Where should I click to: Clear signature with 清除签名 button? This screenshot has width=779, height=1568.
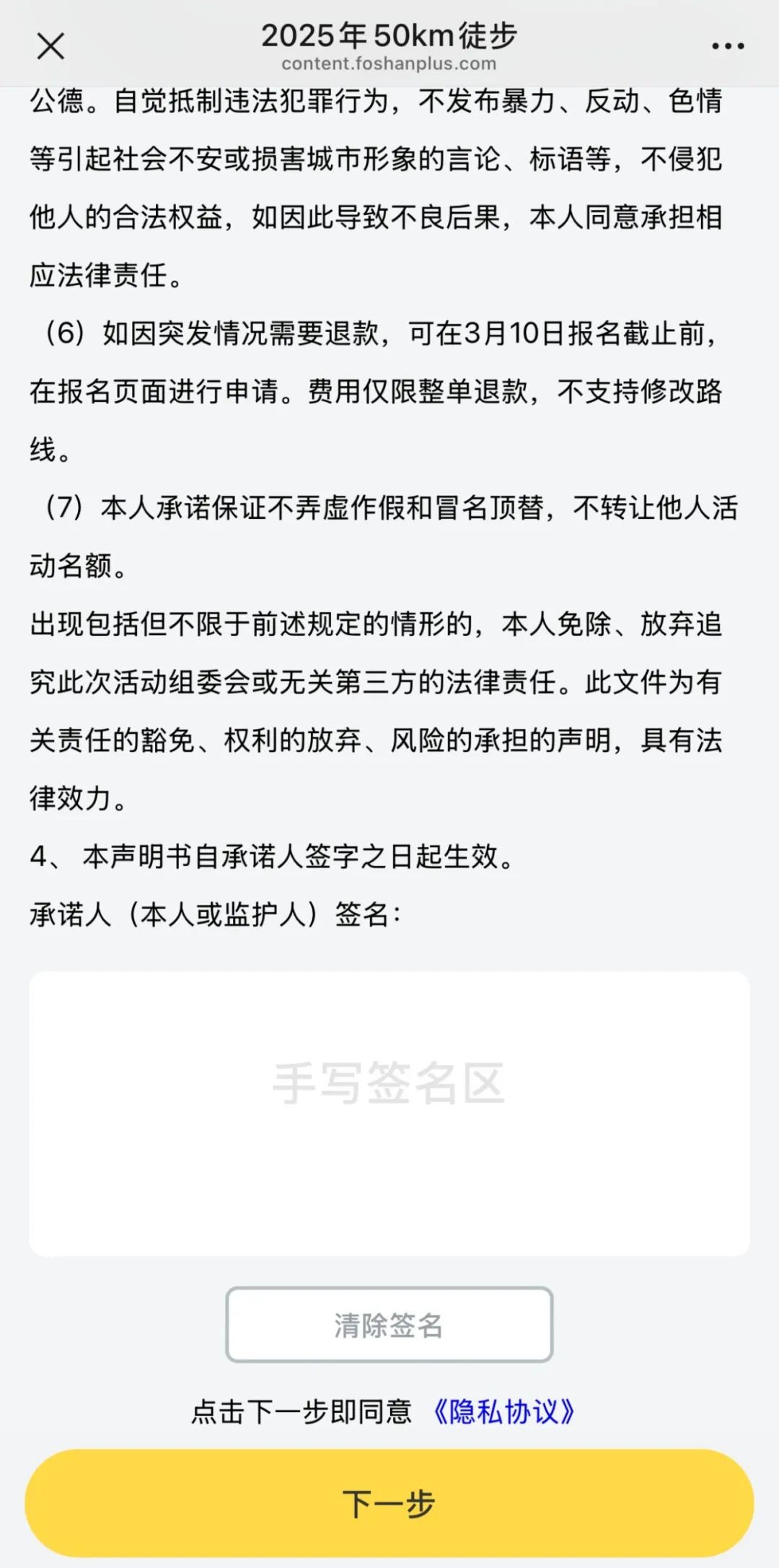(389, 1325)
